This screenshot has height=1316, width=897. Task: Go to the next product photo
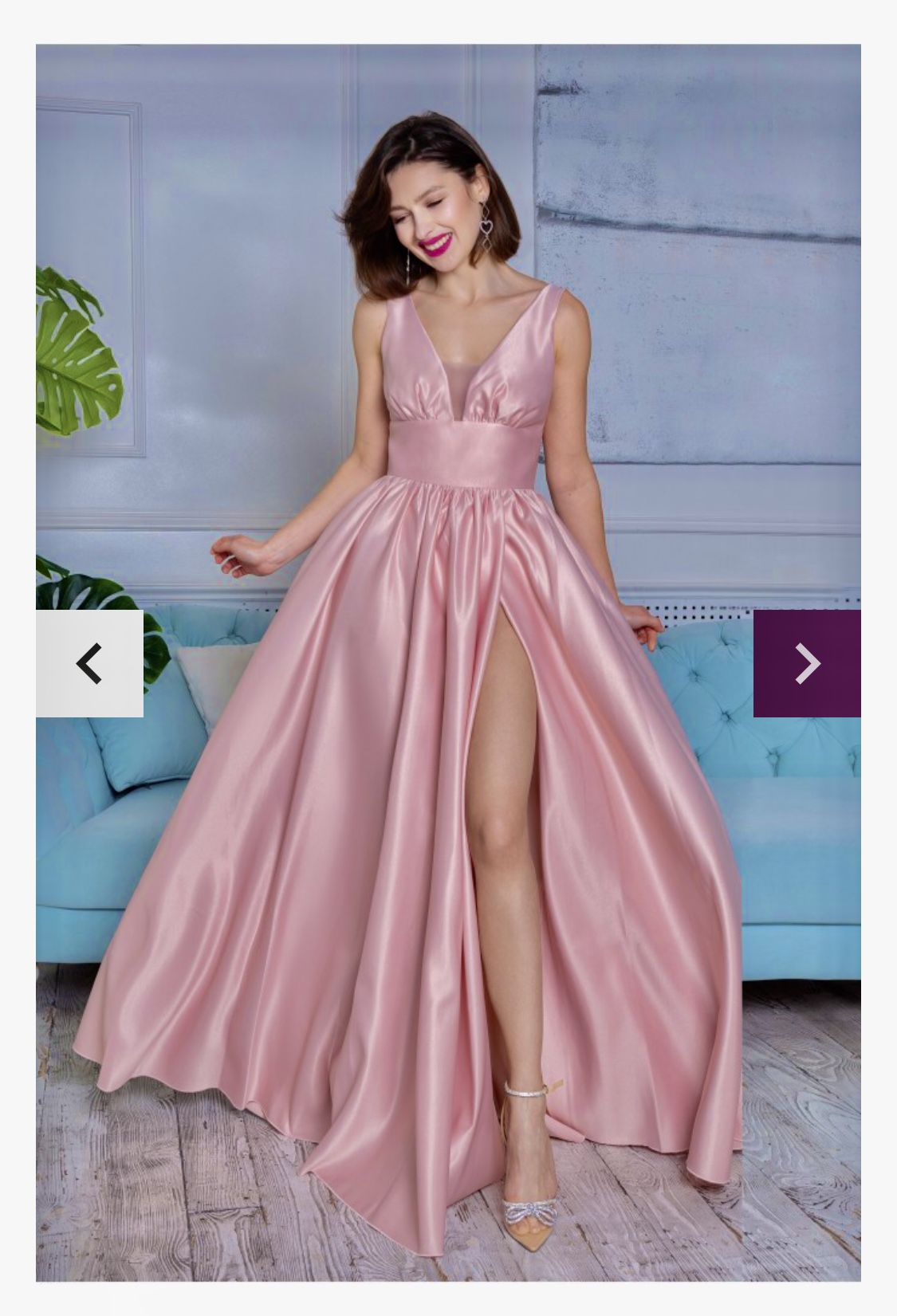[x=807, y=663]
